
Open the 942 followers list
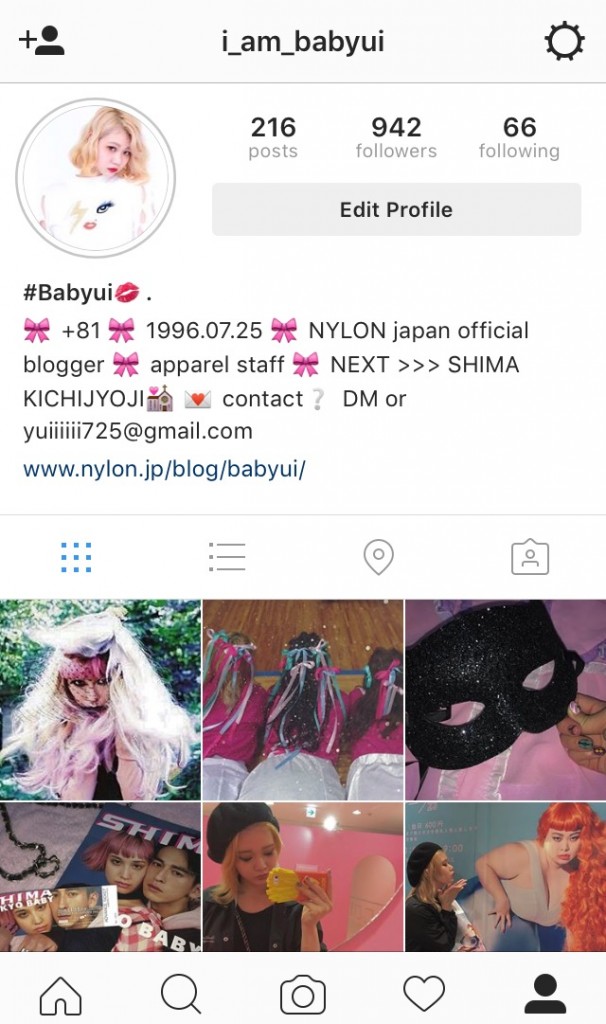coord(396,137)
